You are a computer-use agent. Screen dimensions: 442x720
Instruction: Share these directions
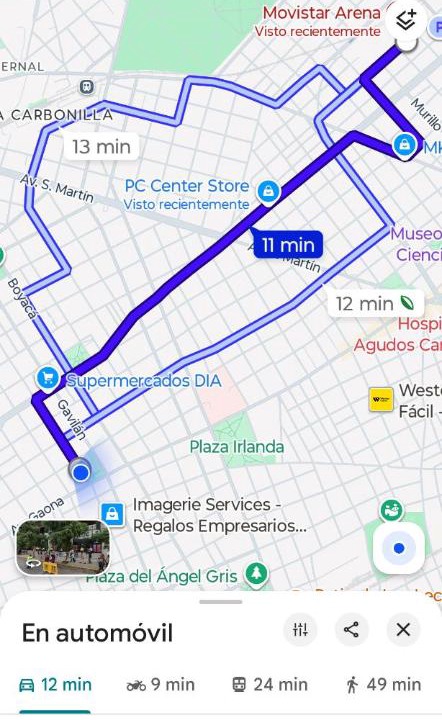click(352, 630)
